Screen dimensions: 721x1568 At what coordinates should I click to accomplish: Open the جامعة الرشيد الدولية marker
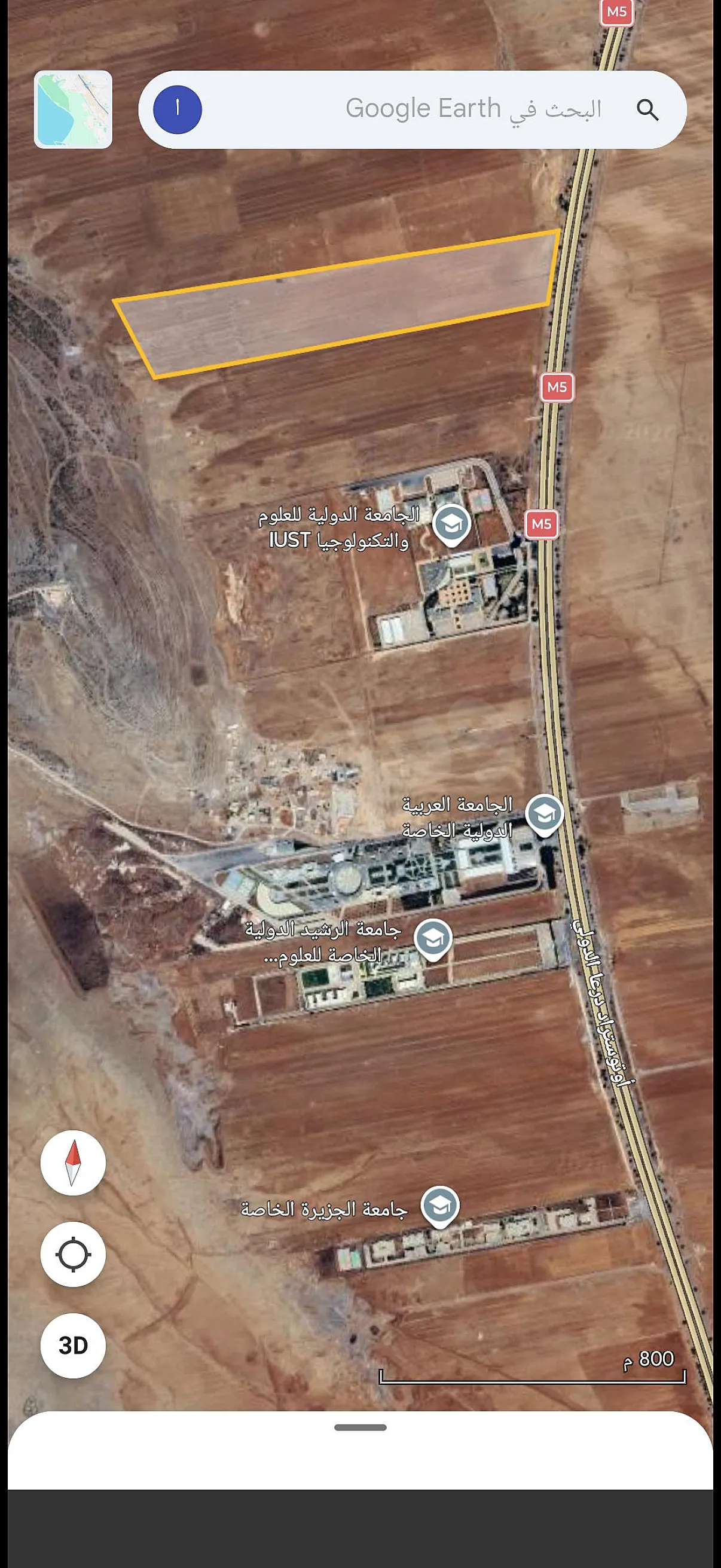coord(433,940)
